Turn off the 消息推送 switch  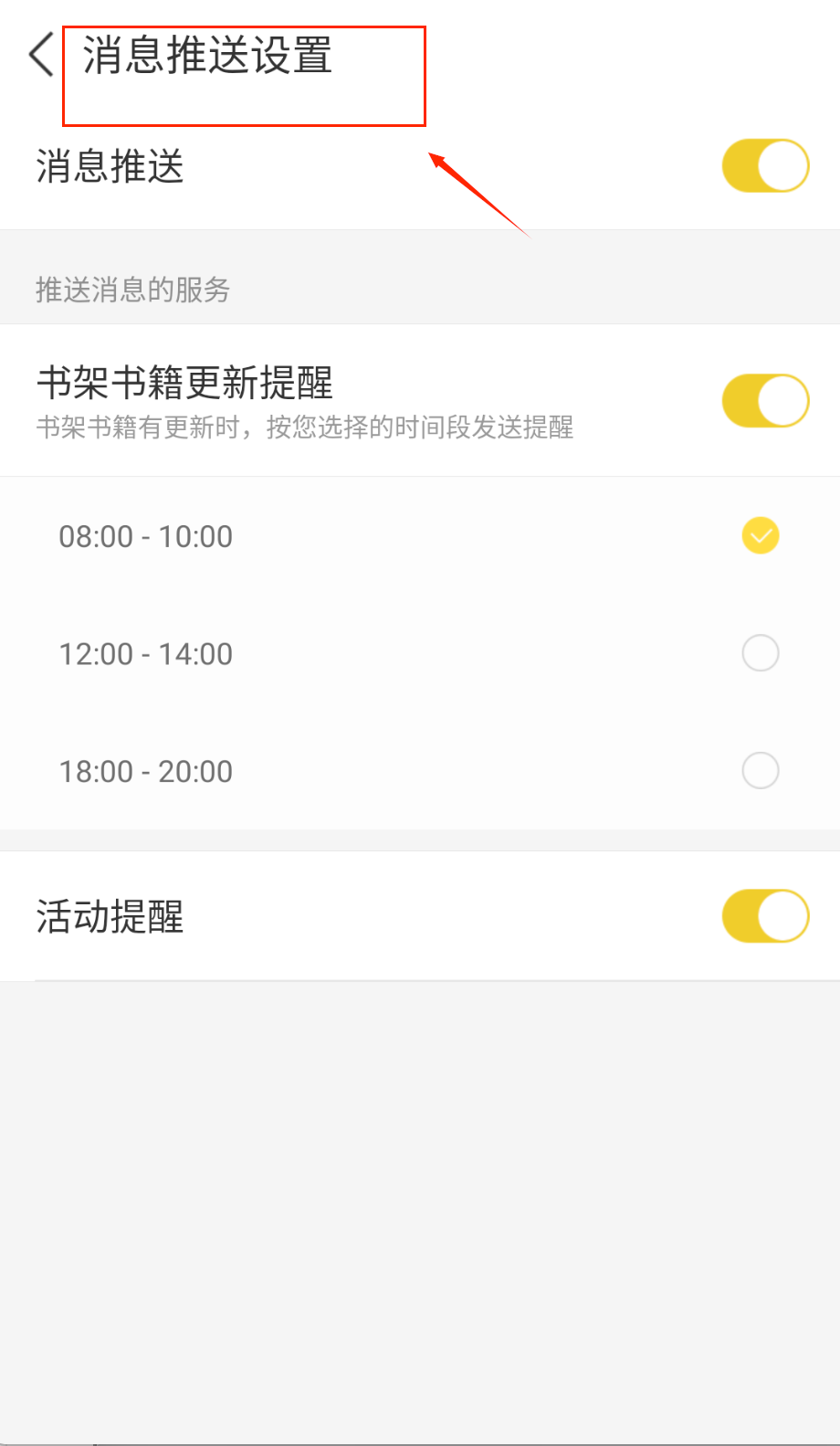pyautogui.click(x=765, y=165)
